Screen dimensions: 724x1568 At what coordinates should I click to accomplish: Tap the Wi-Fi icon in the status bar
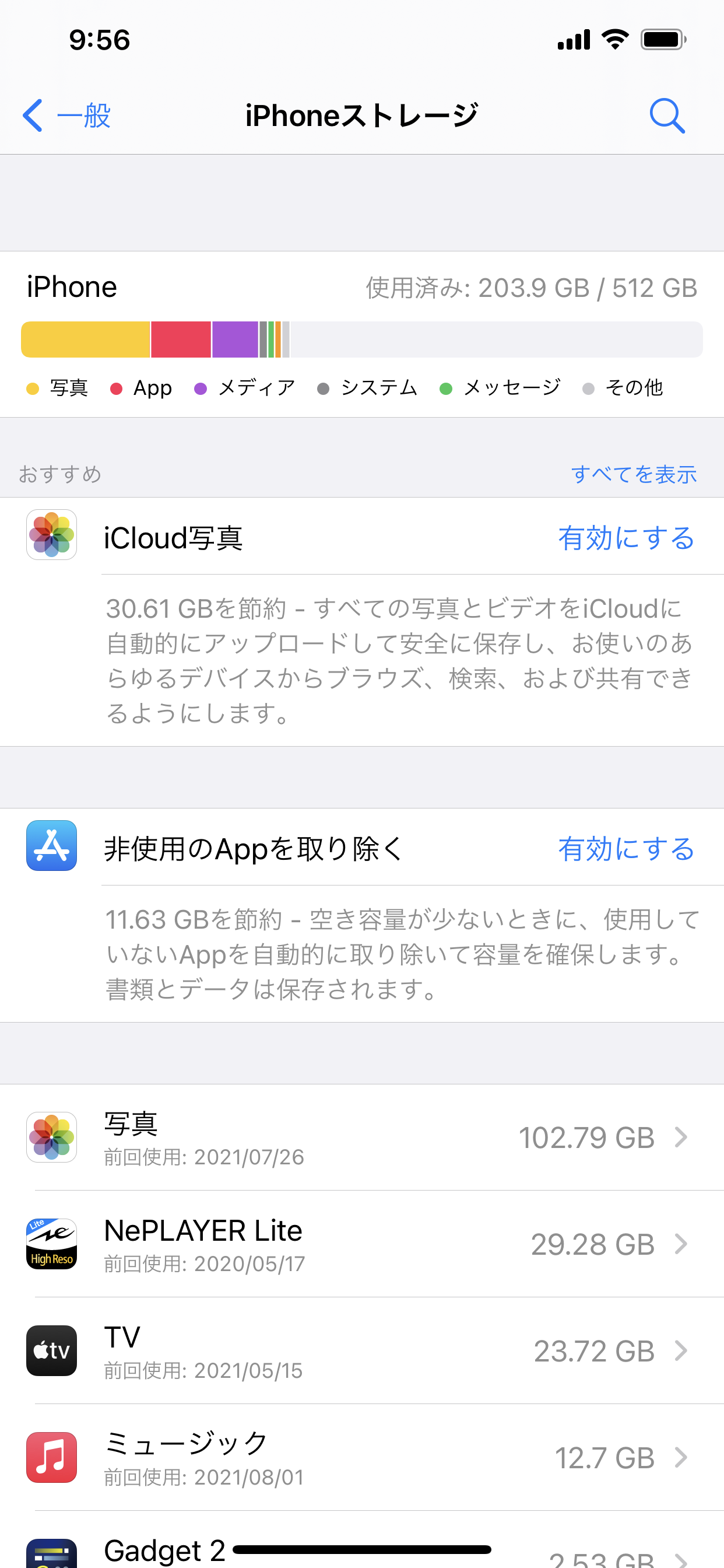[616, 38]
